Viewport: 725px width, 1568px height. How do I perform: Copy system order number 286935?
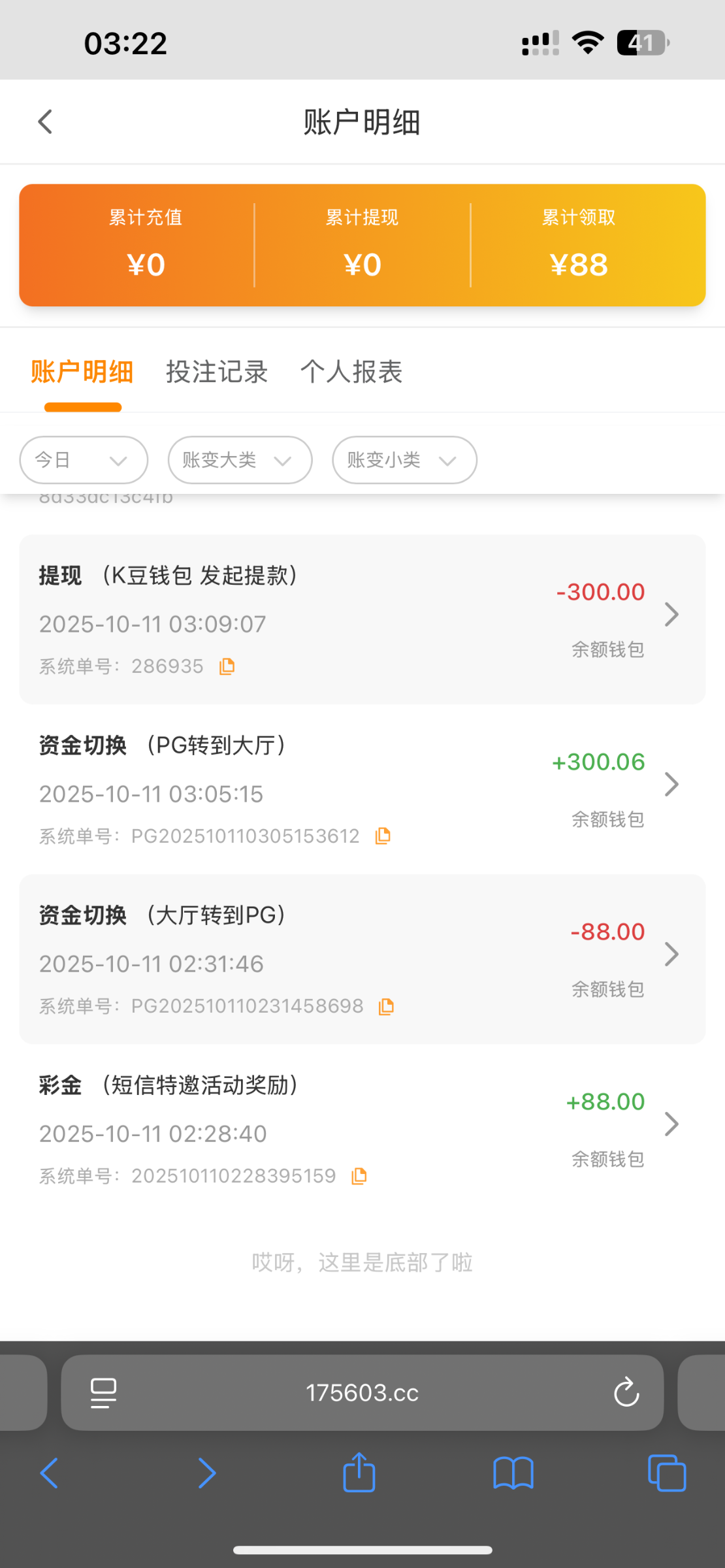pyautogui.click(x=227, y=666)
